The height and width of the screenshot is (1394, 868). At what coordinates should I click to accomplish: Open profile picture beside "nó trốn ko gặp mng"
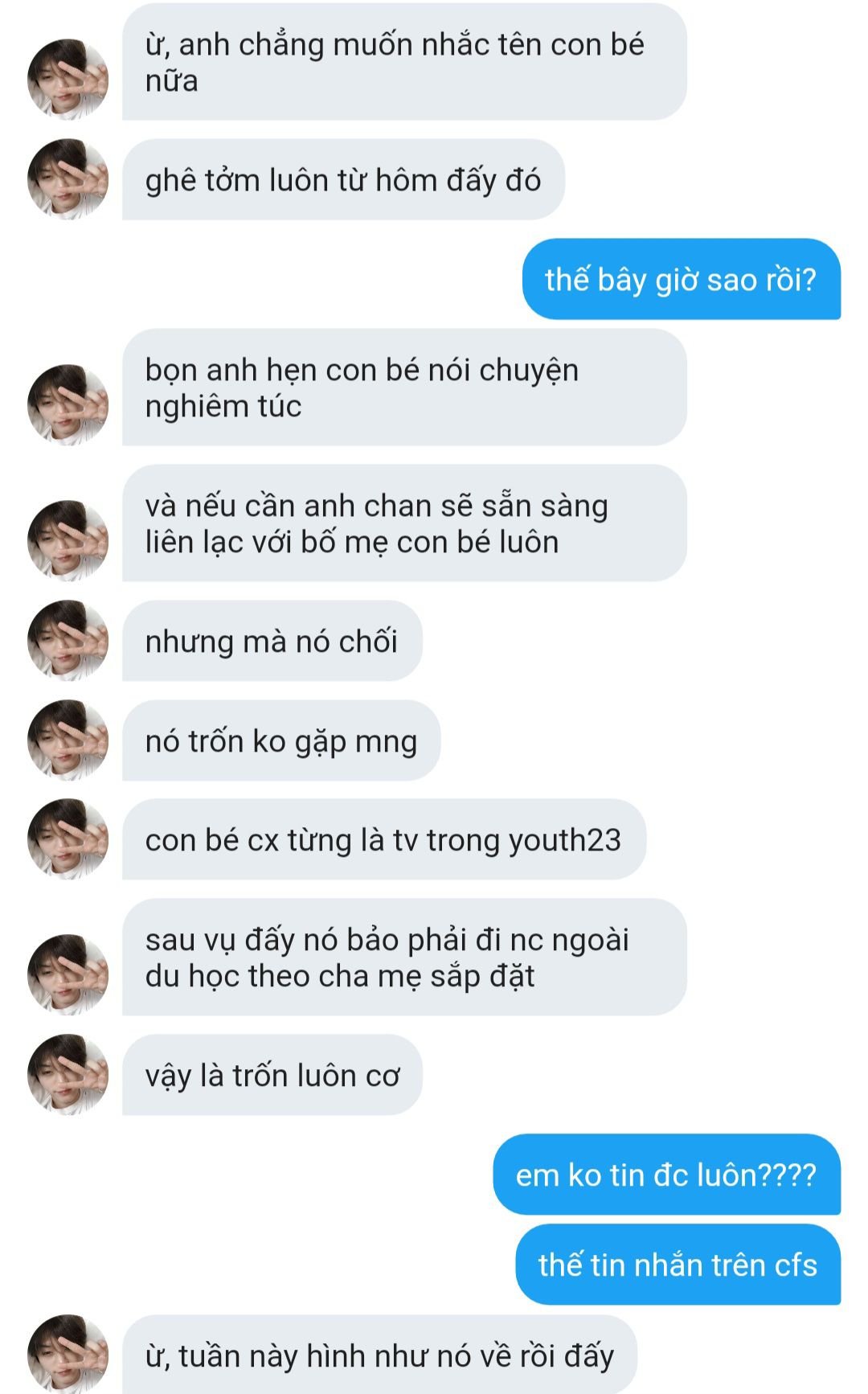68,740
